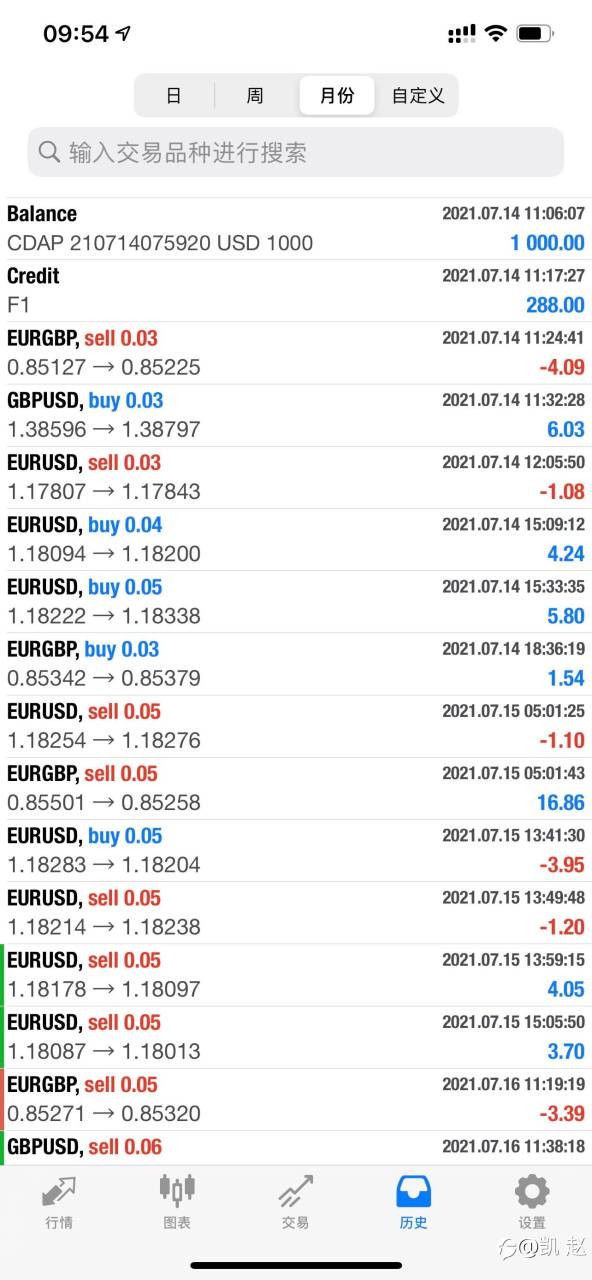Open the EURUSD buy 0.05 trade with -3.95
Image resolution: width=592 pixels, height=1280 pixels.
[296, 851]
